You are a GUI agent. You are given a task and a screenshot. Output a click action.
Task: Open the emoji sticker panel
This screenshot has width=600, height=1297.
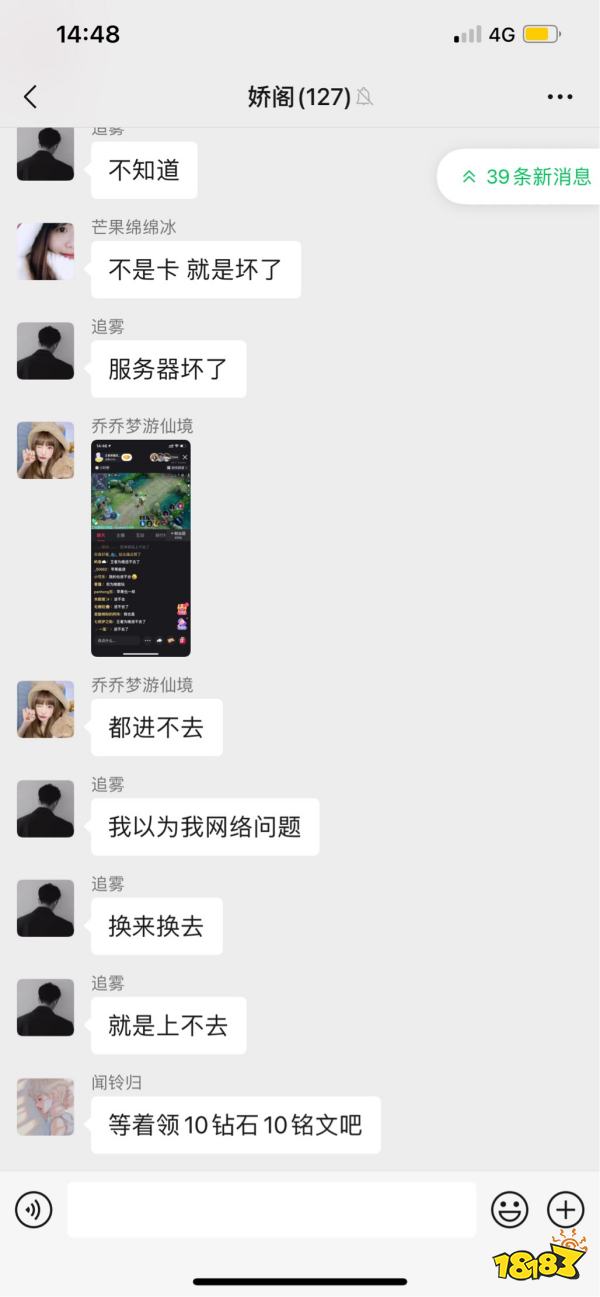(x=510, y=1211)
